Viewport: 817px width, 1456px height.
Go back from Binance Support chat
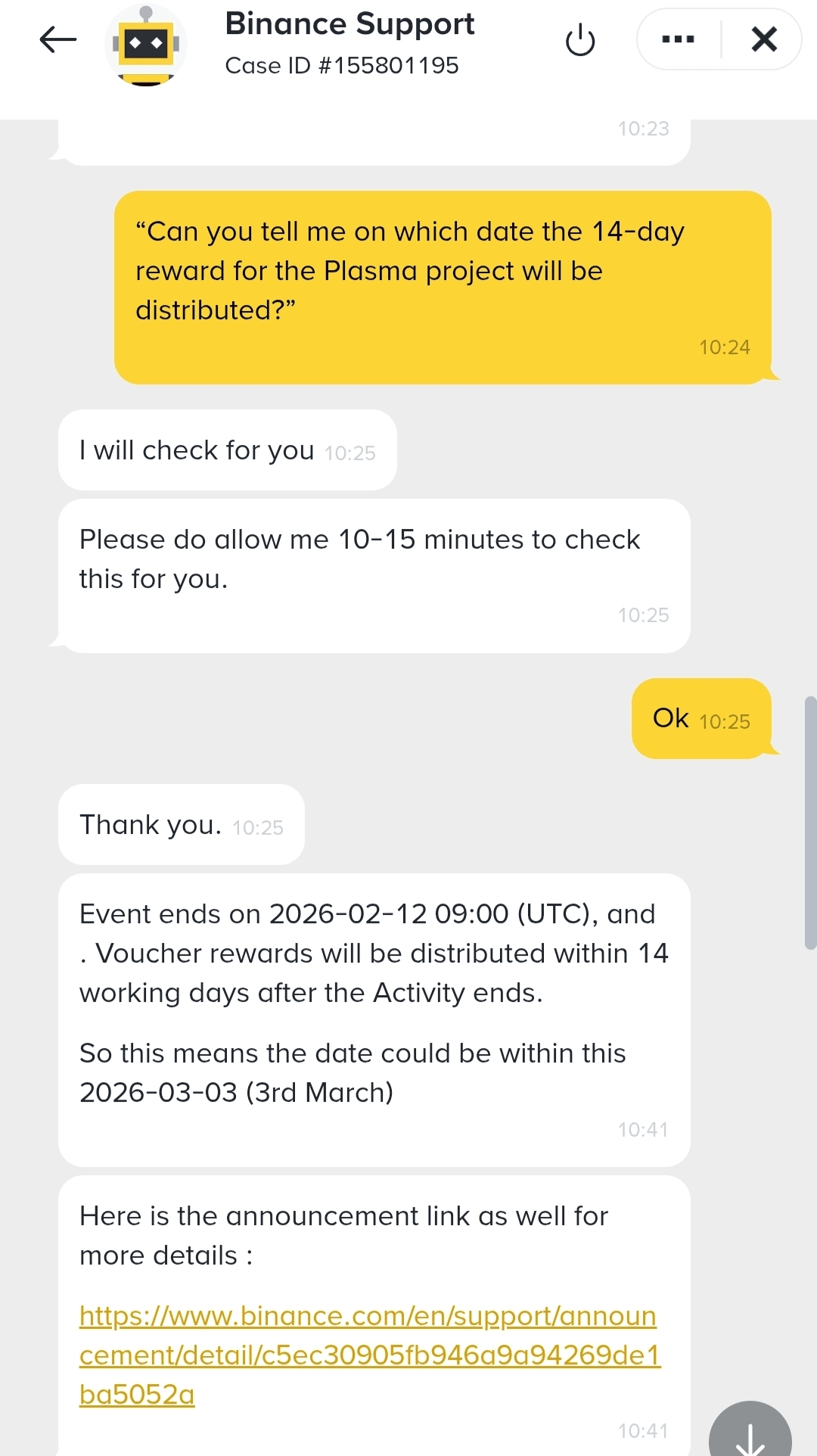[58, 39]
